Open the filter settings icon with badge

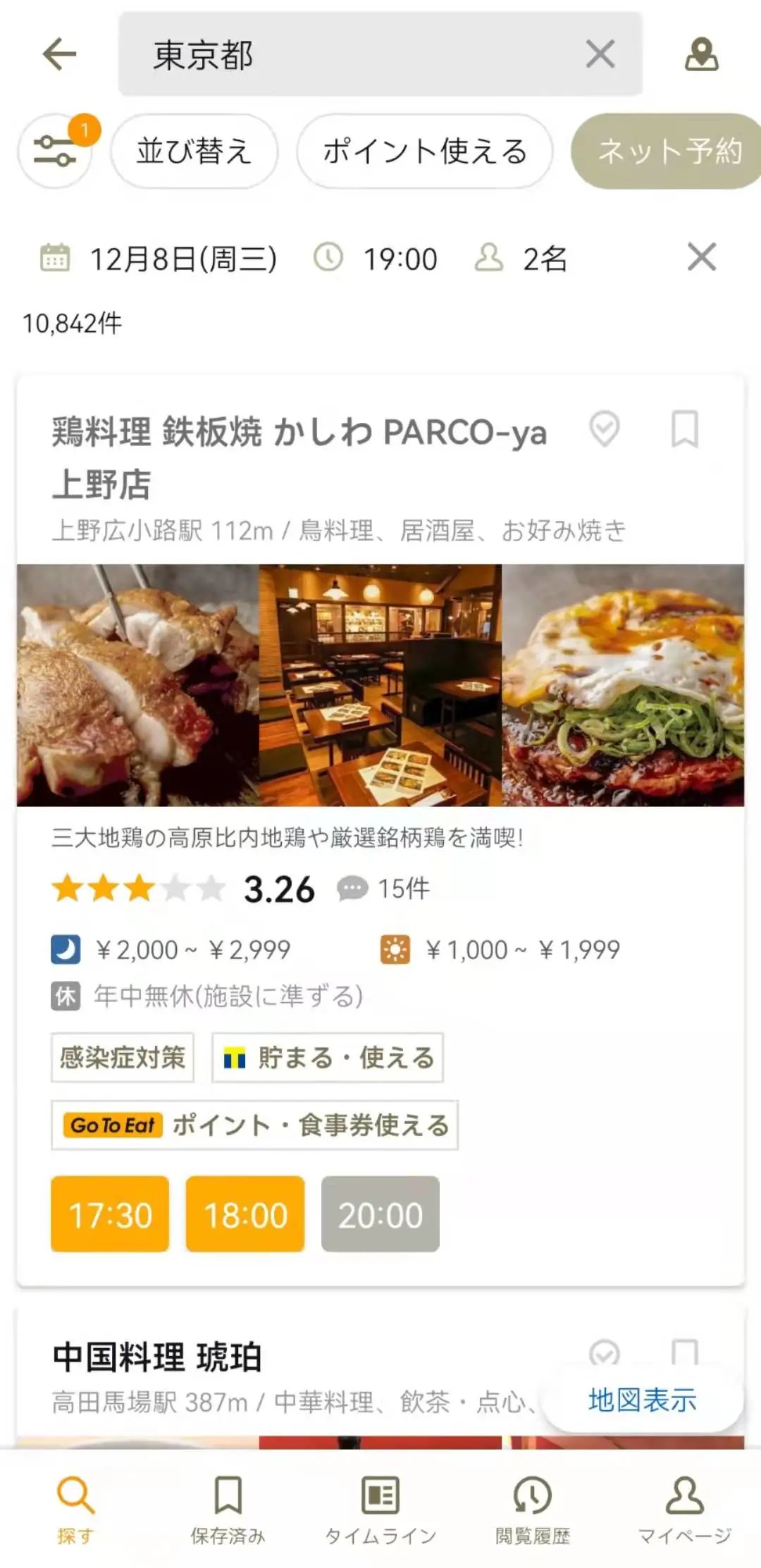54,152
